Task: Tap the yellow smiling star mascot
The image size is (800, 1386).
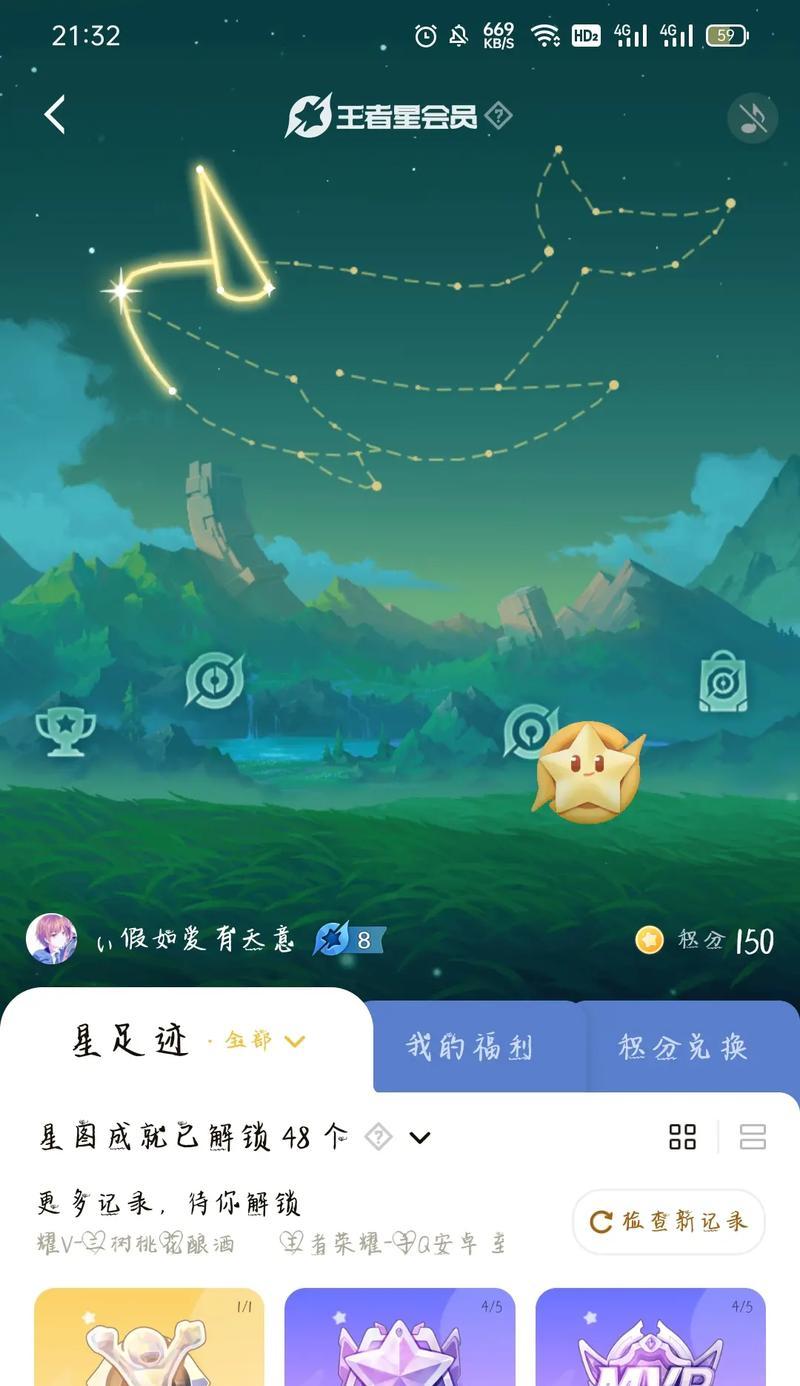Action: 588,772
